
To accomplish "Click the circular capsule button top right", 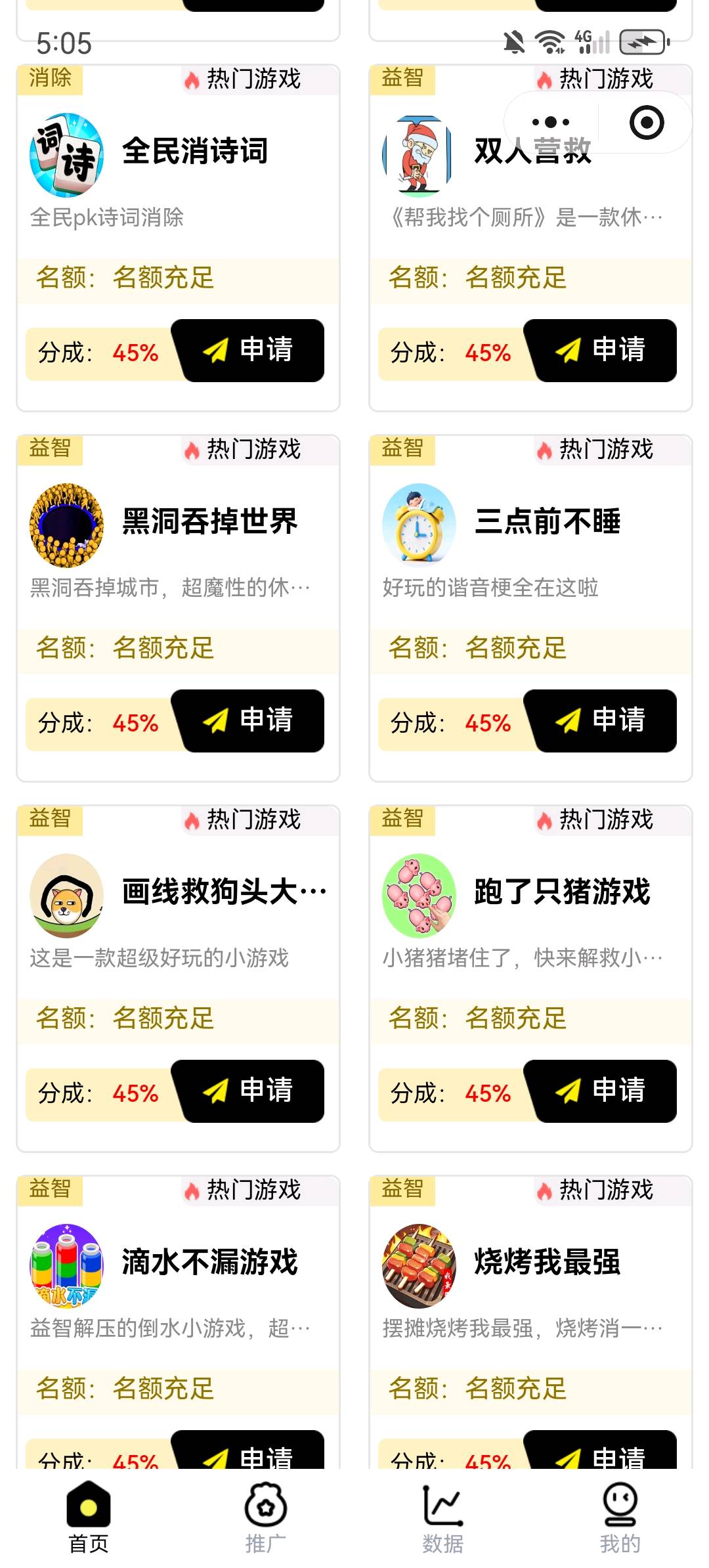I will tap(646, 121).
